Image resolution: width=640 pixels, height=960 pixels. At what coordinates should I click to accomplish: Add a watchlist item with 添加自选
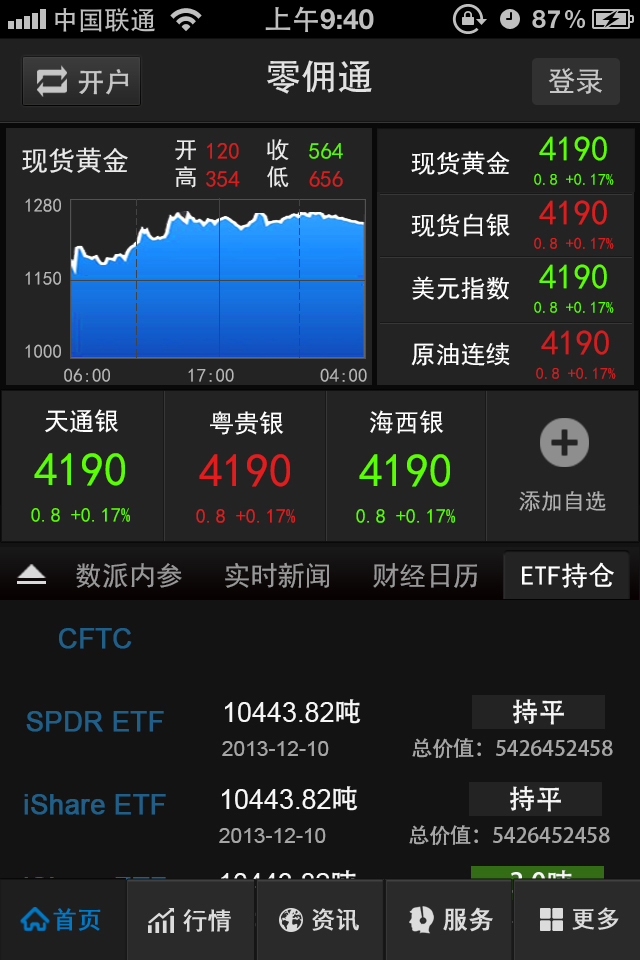coord(563,466)
